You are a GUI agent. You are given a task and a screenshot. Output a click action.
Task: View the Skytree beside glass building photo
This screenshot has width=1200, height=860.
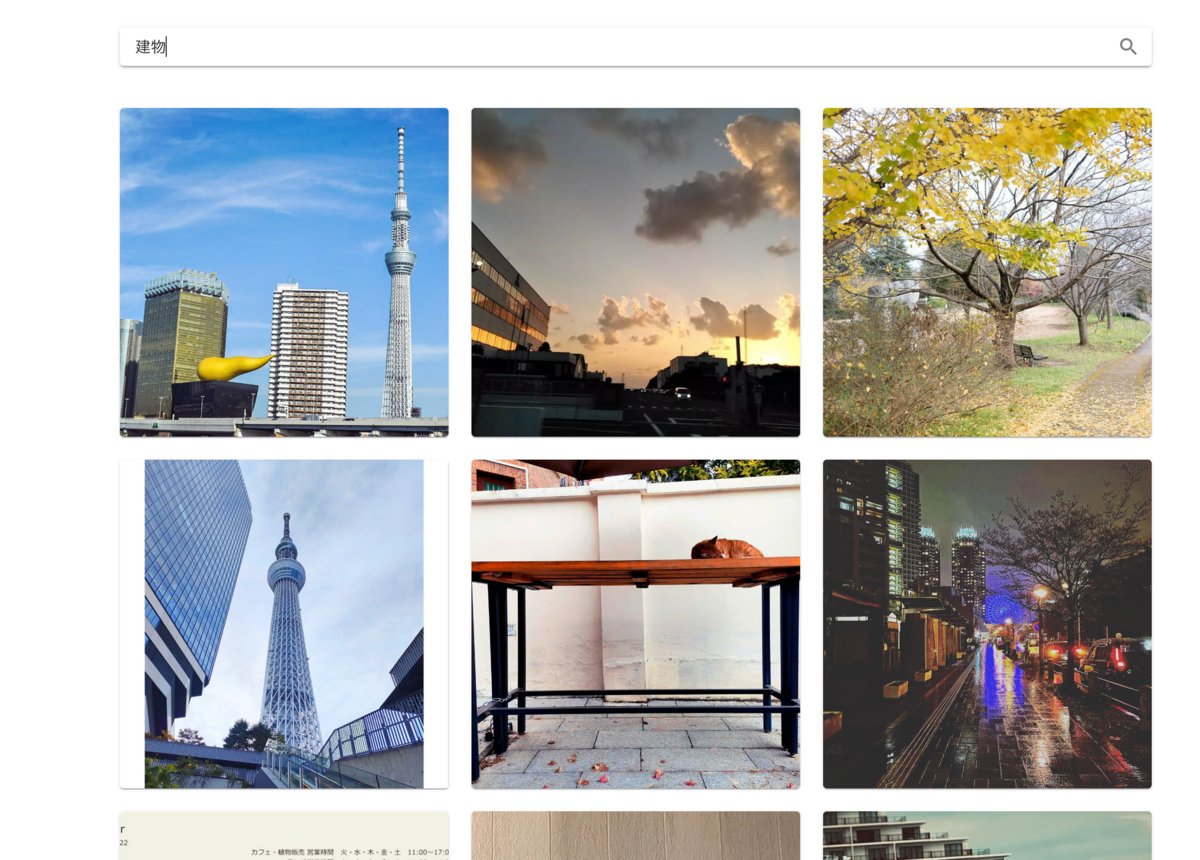[284, 624]
